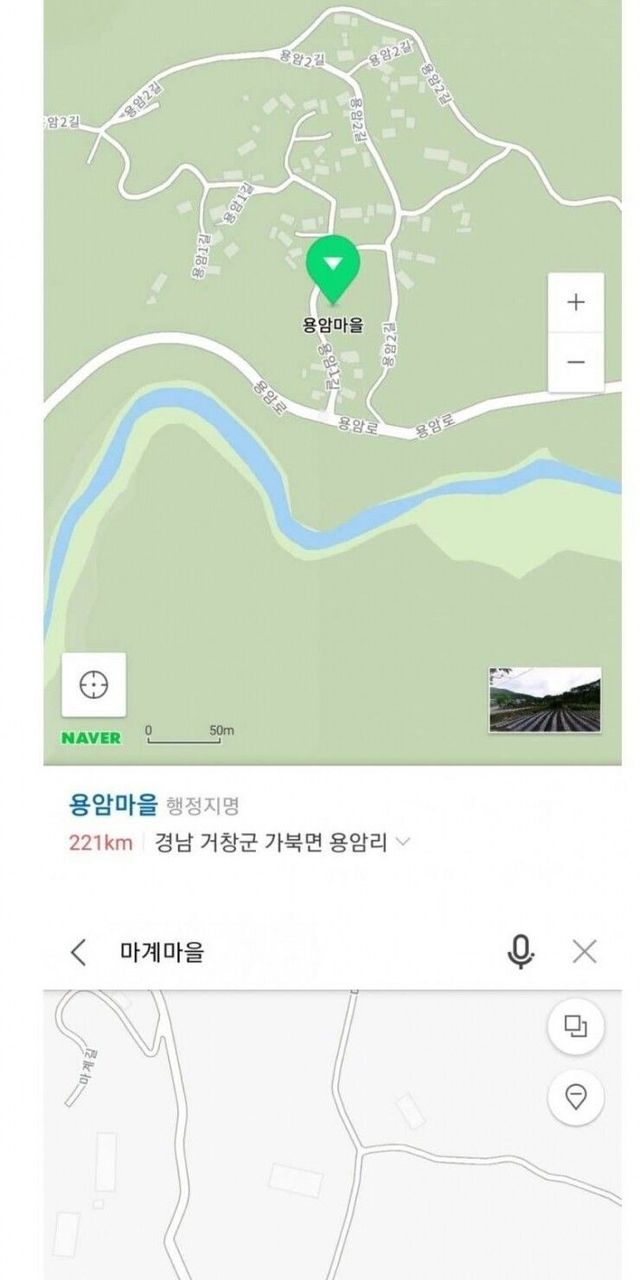Go back from the 마계마을 search
Viewport: 640px width, 1280px height.
[79, 952]
